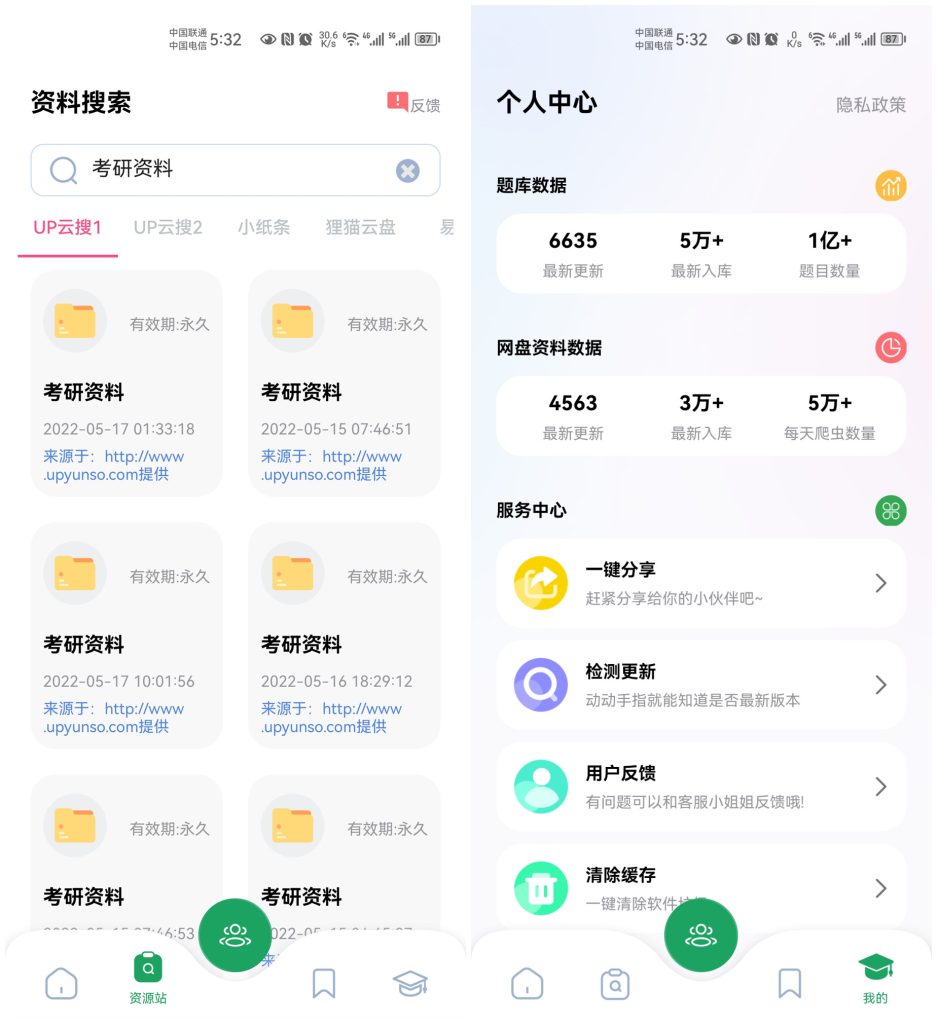Expand the 一键分享 row chevron
The height and width of the screenshot is (1024, 937).
click(879, 584)
